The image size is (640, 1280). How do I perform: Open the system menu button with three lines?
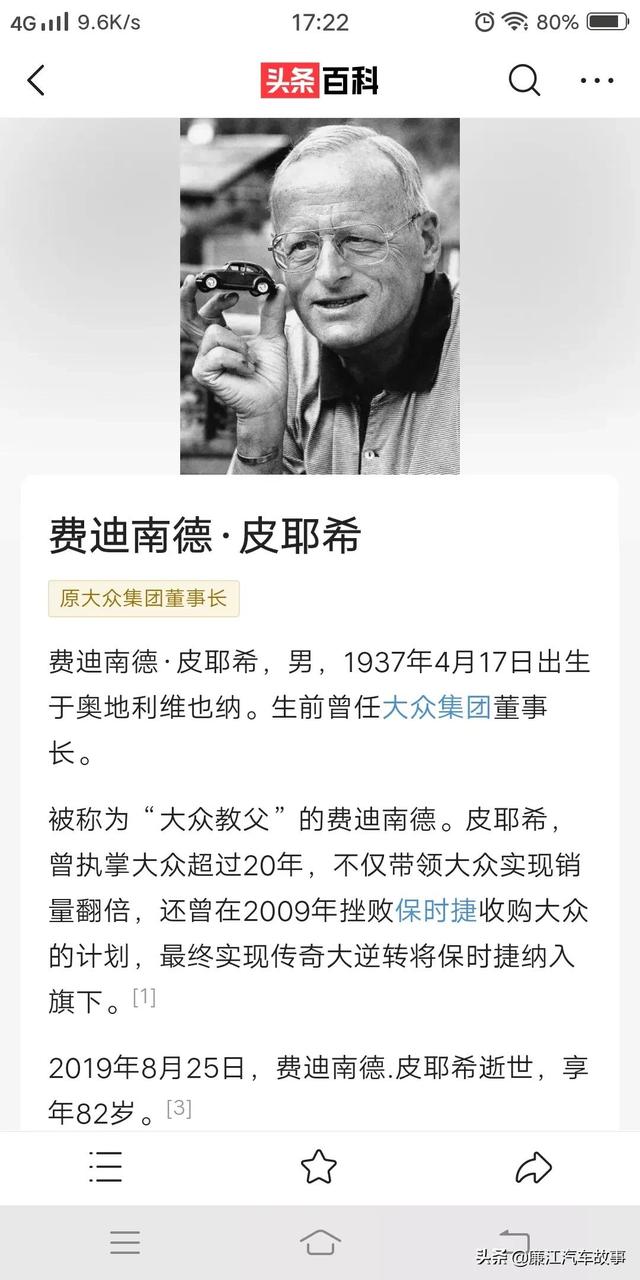125,1242
